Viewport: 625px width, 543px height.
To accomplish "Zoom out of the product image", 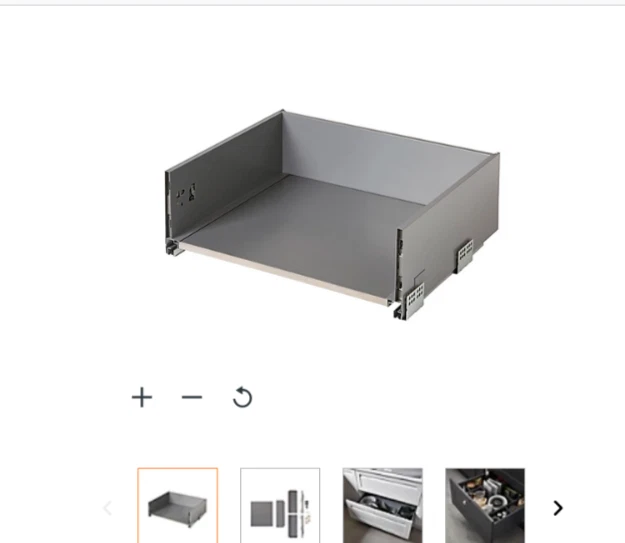I will pos(192,398).
